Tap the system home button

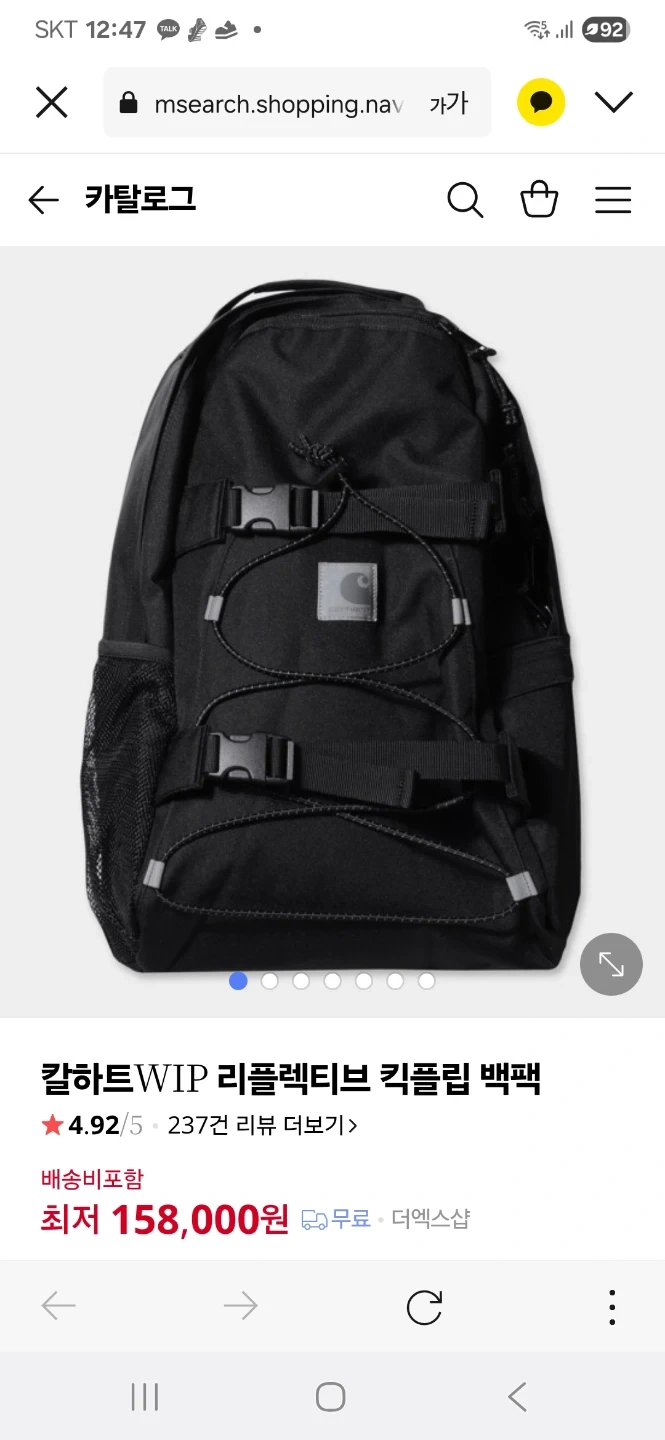(330, 1397)
